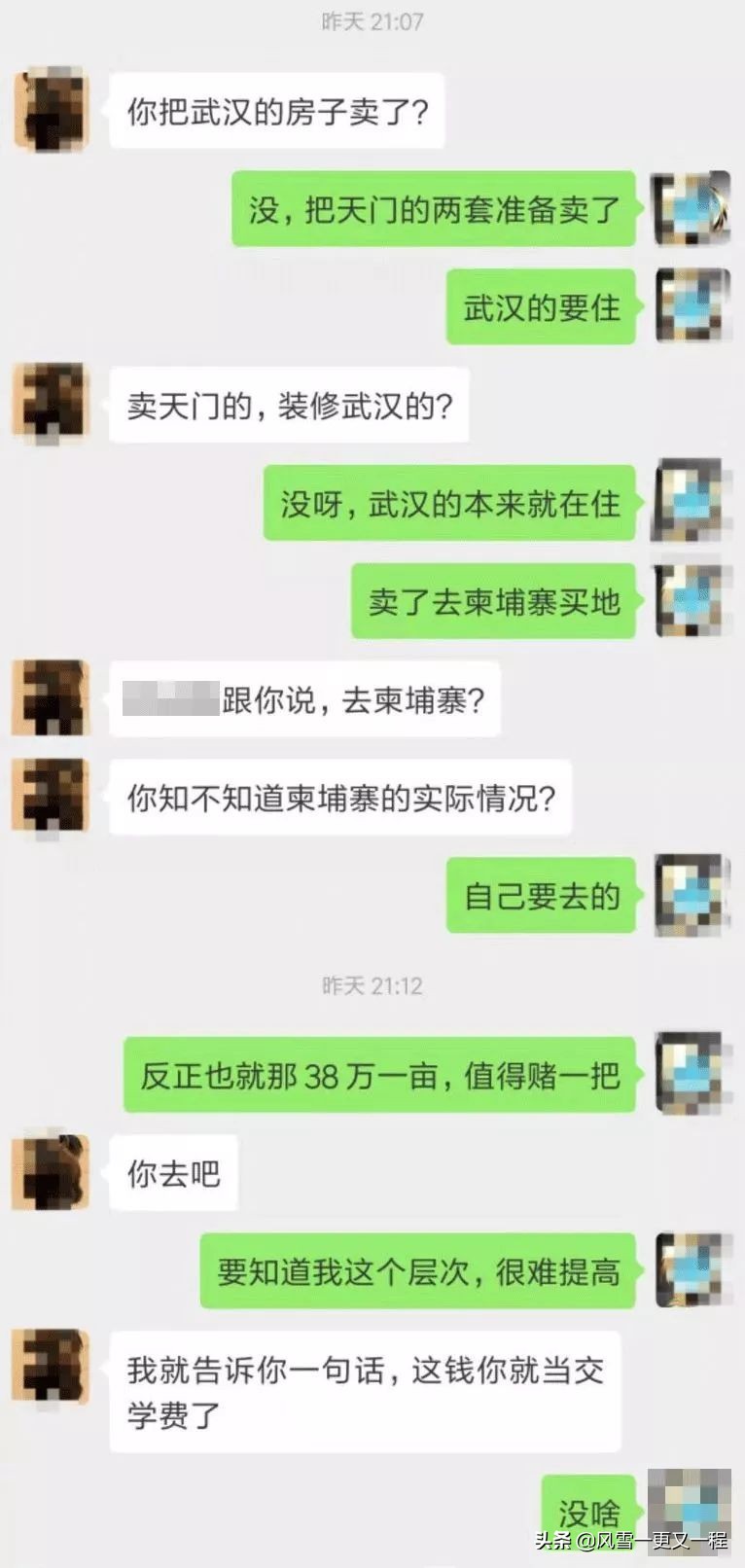
Task: Select the message 你把武汉的房子卖了
Action: pyautogui.click(x=275, y=110)
